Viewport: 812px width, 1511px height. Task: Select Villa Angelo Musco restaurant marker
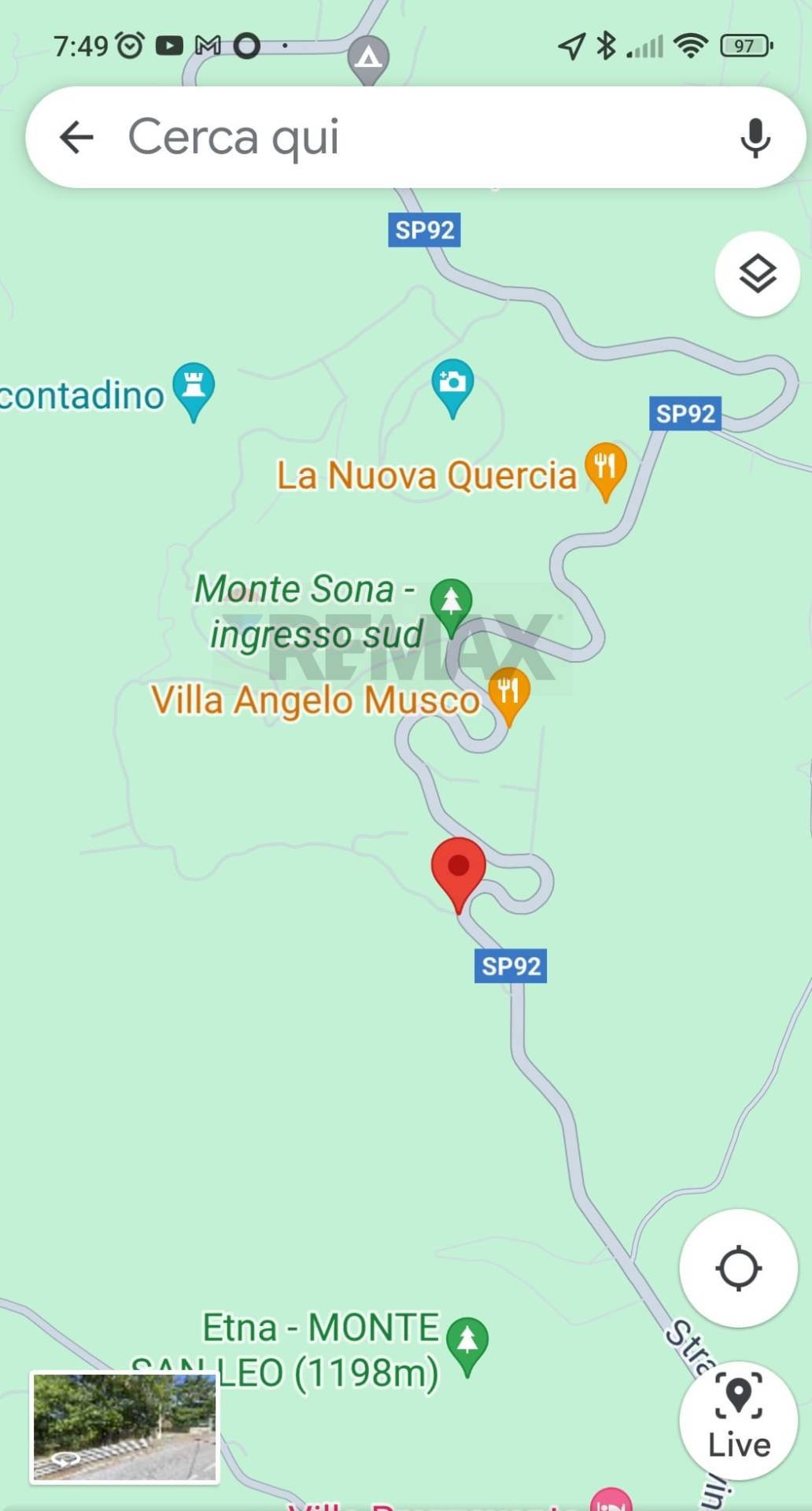pos(509,693)
